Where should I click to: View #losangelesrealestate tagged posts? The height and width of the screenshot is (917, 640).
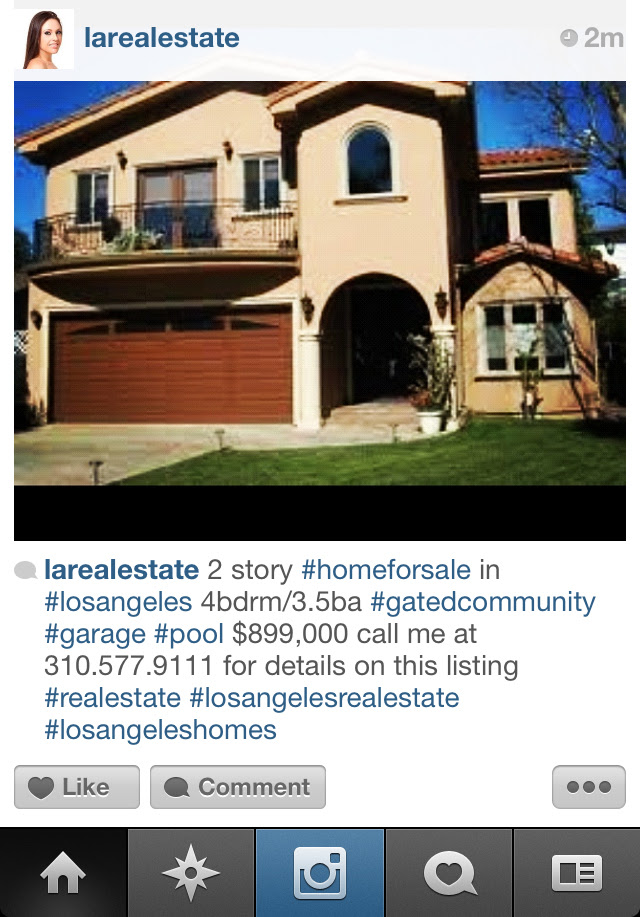click(324, 698)
